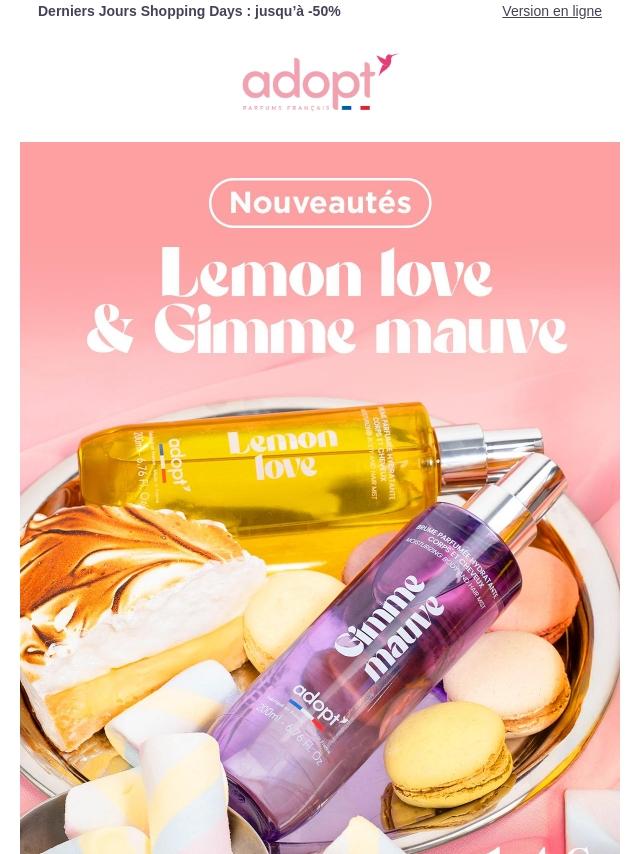
Task: Open the 'Version en ligne' link
Action: click(x=551, y=11)
